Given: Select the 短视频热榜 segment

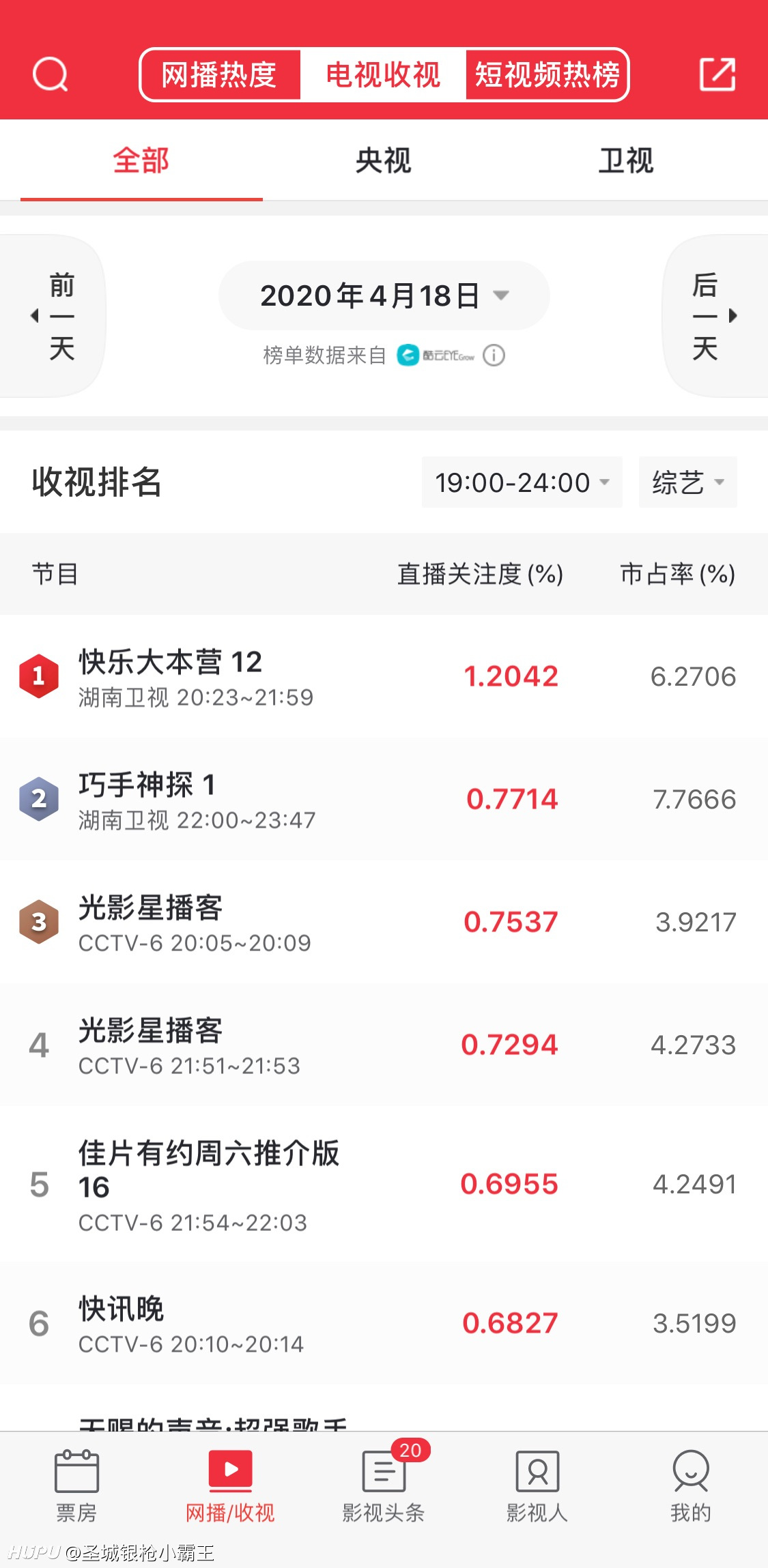Looking at the screenshot, I should click(547, 74).
